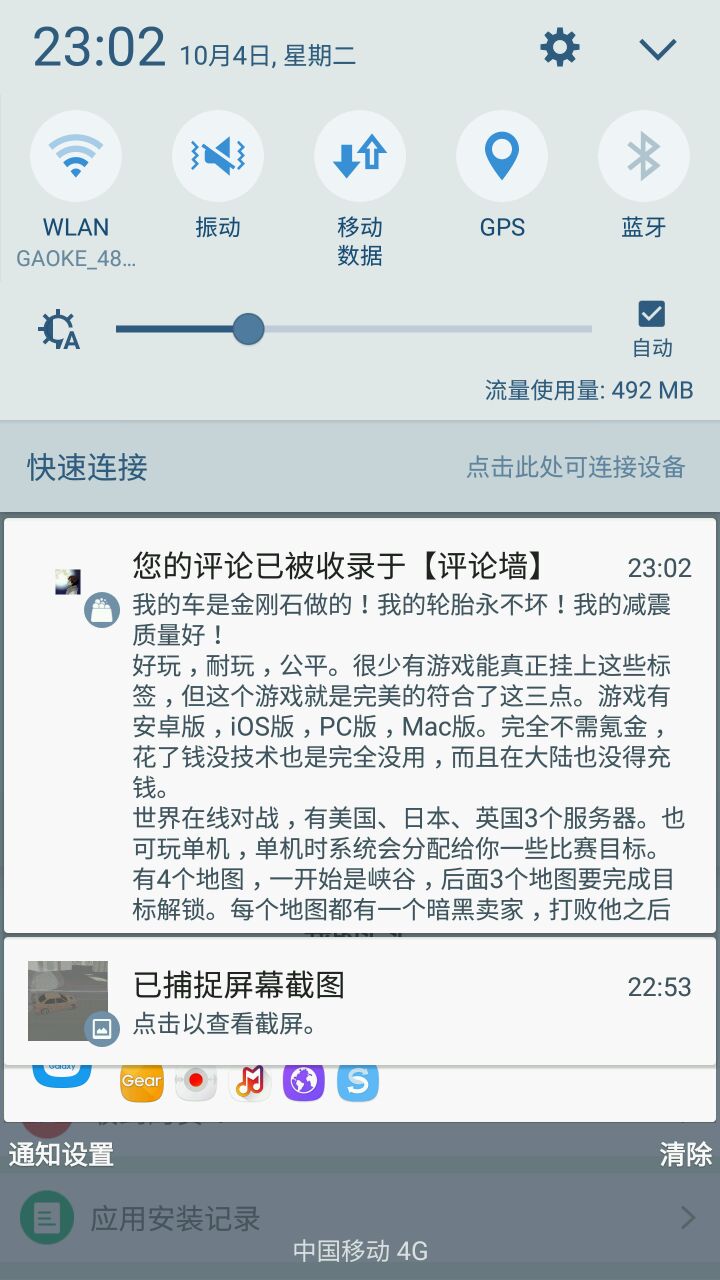Open settings via the gear icon

tap(559, 48)
